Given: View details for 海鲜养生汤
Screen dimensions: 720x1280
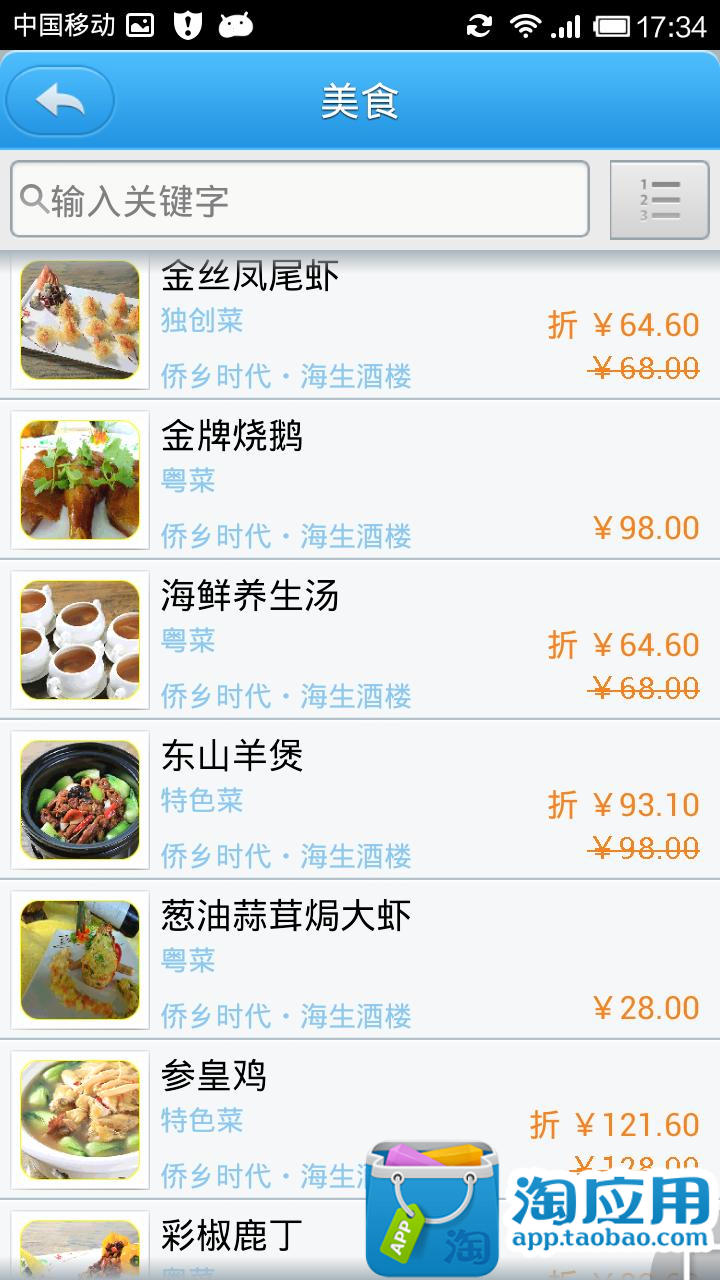Looking at the screenshot, I should coord(360,640).
